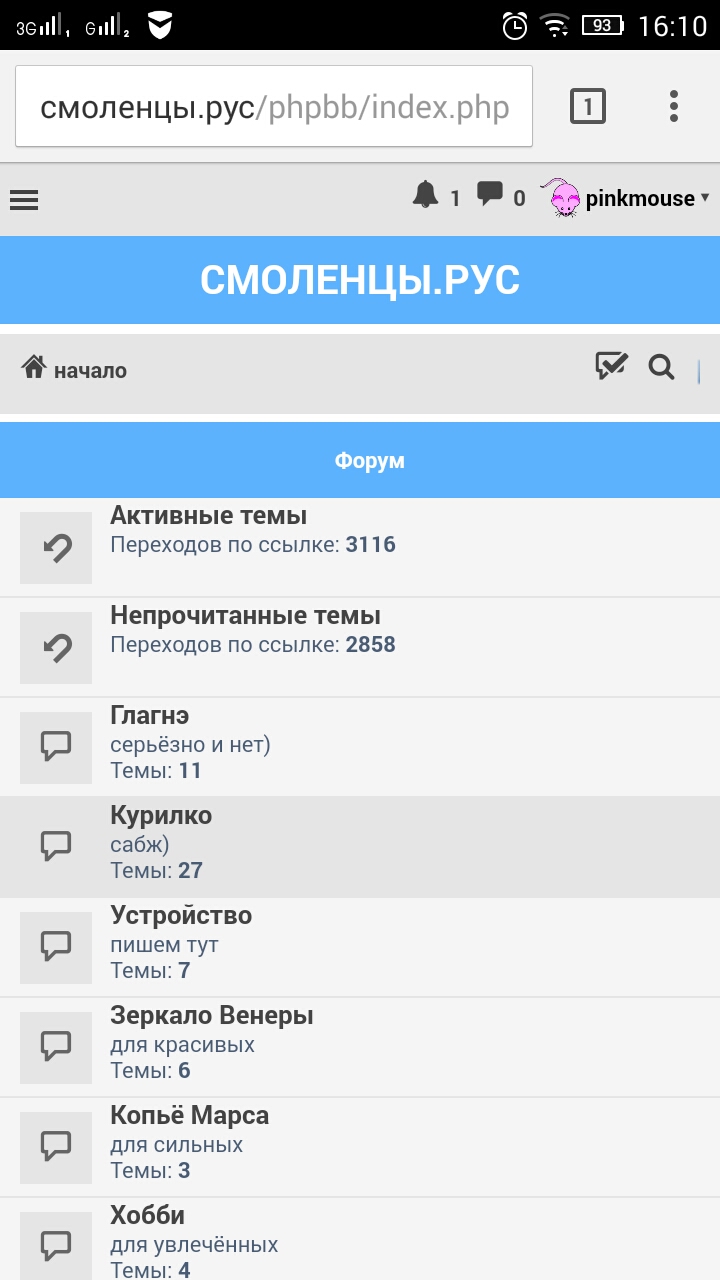Open the Копьё Марса forum
Image resolution: width=720 pixels, height=1280 pixels.
tap(190, 1116)
